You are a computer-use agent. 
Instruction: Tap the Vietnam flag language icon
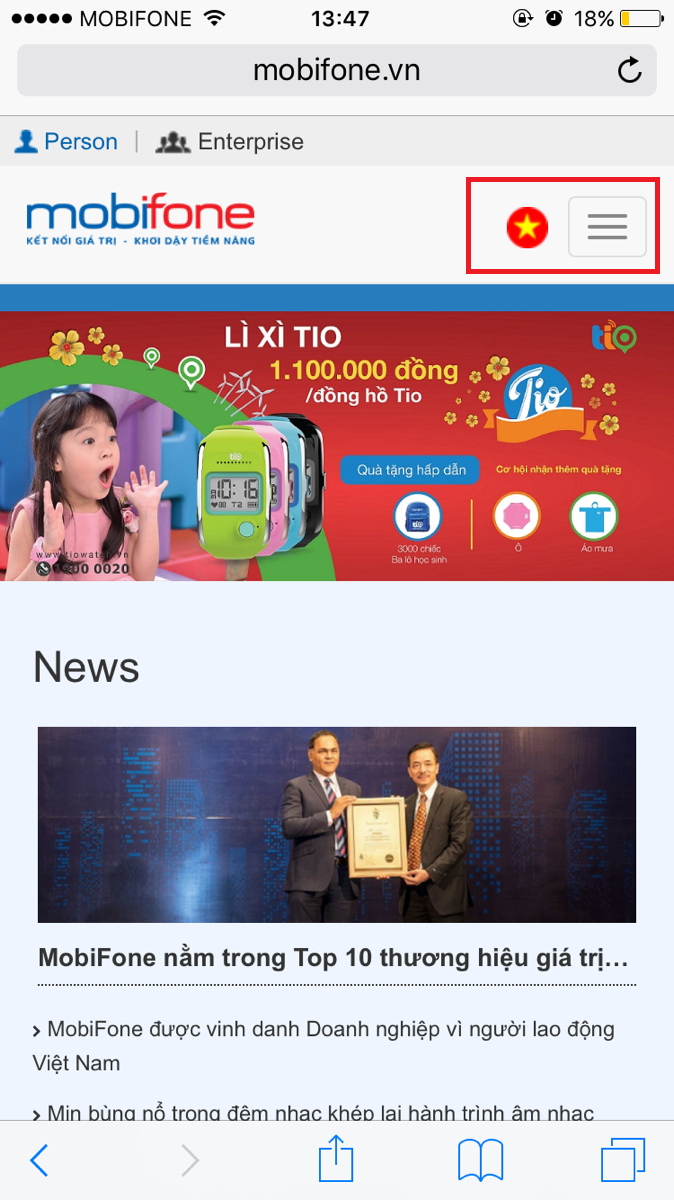527,228
